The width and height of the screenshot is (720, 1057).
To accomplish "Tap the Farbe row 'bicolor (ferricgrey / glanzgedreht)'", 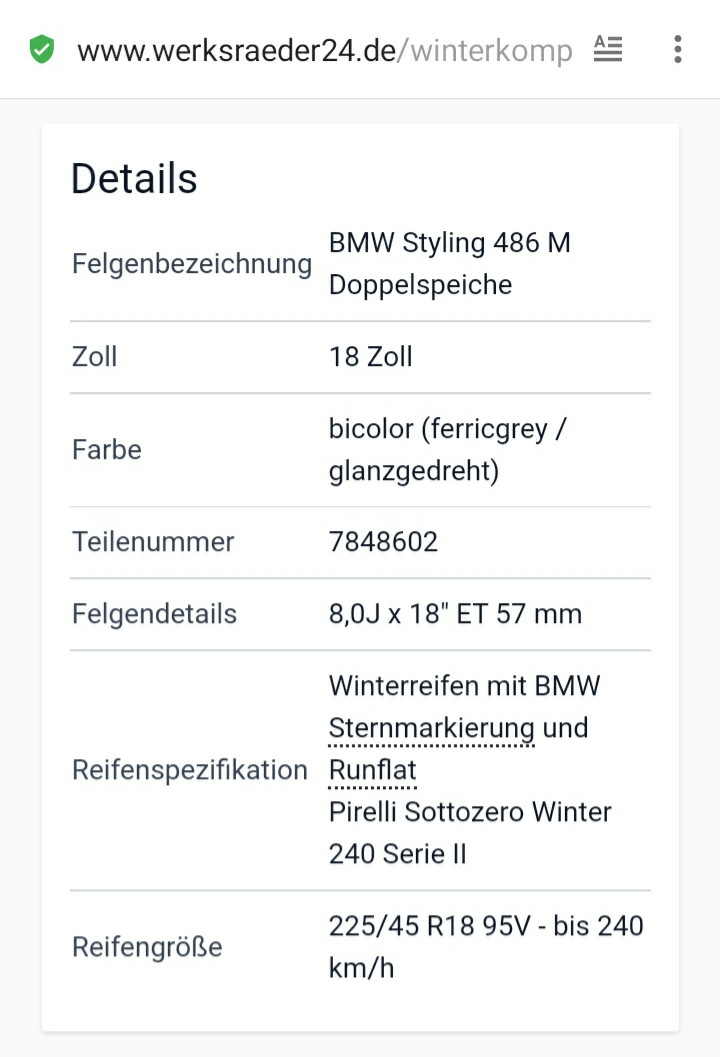I will point(449,449).
